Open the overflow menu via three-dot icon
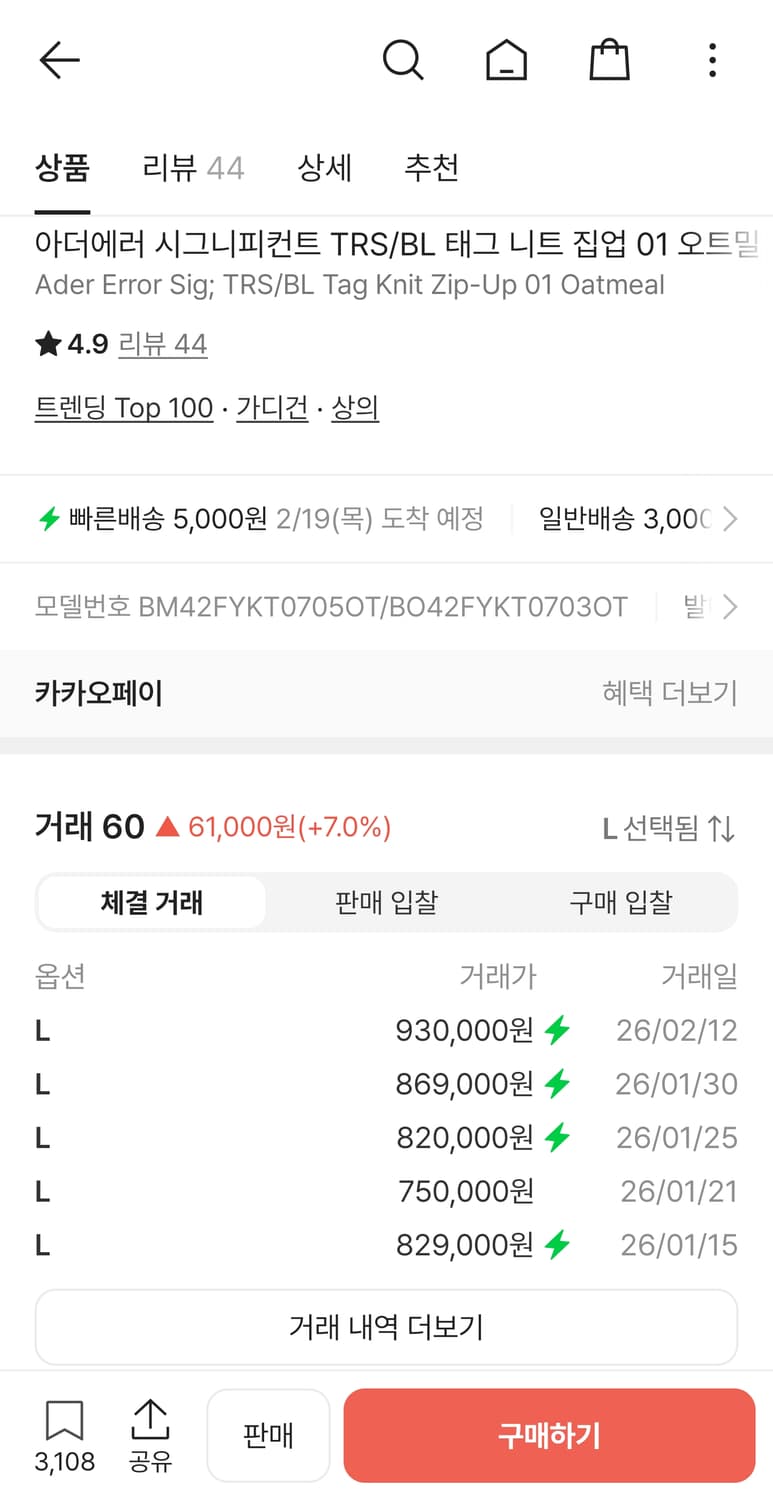The image size is (773, 1500). (x=711, y=60)
